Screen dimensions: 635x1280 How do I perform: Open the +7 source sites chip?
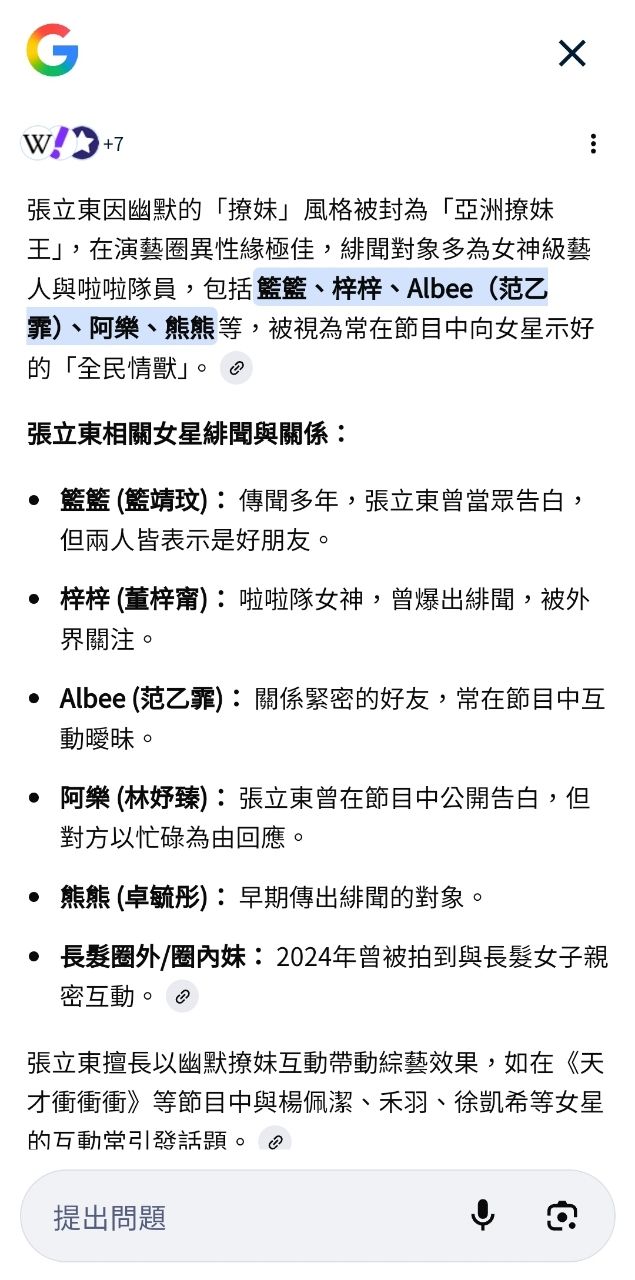click(x=73, y=144)
